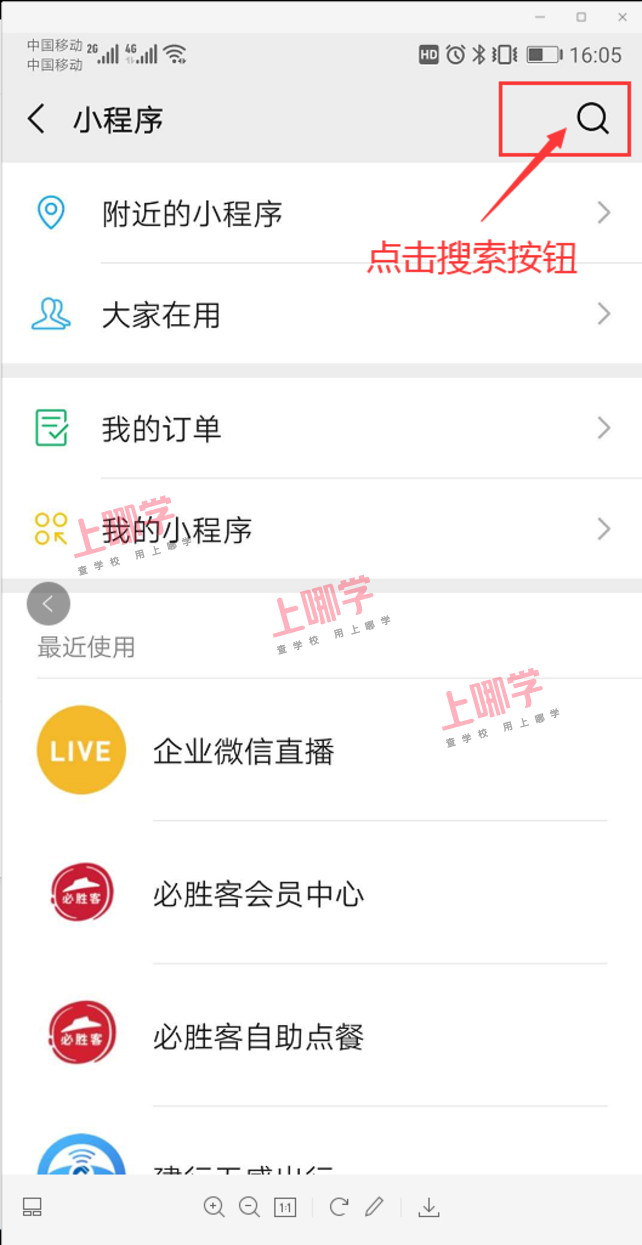Open the pencil edit tool
The width and height of the screenshot is (642, 1245).
(x=374, y=1207)
